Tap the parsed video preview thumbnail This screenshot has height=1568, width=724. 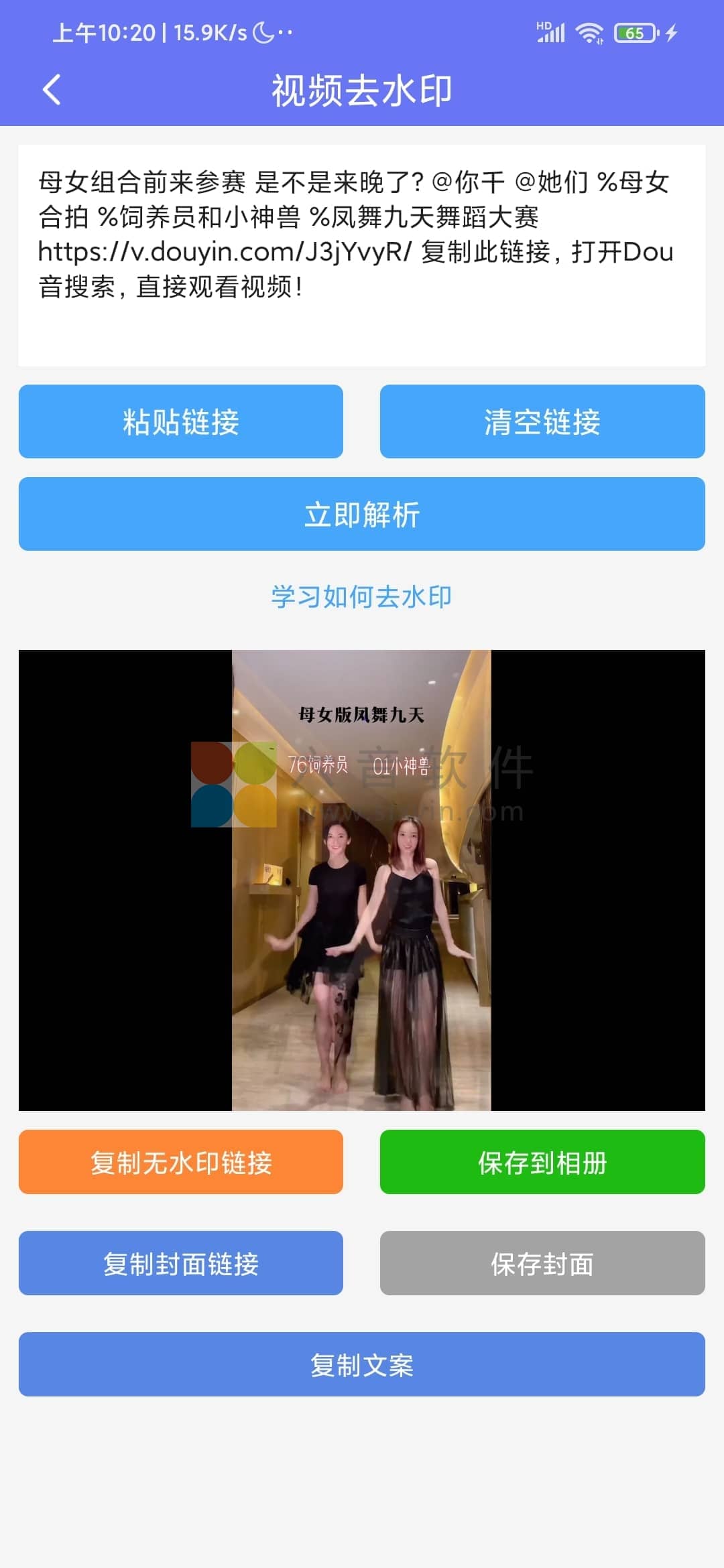362,878
